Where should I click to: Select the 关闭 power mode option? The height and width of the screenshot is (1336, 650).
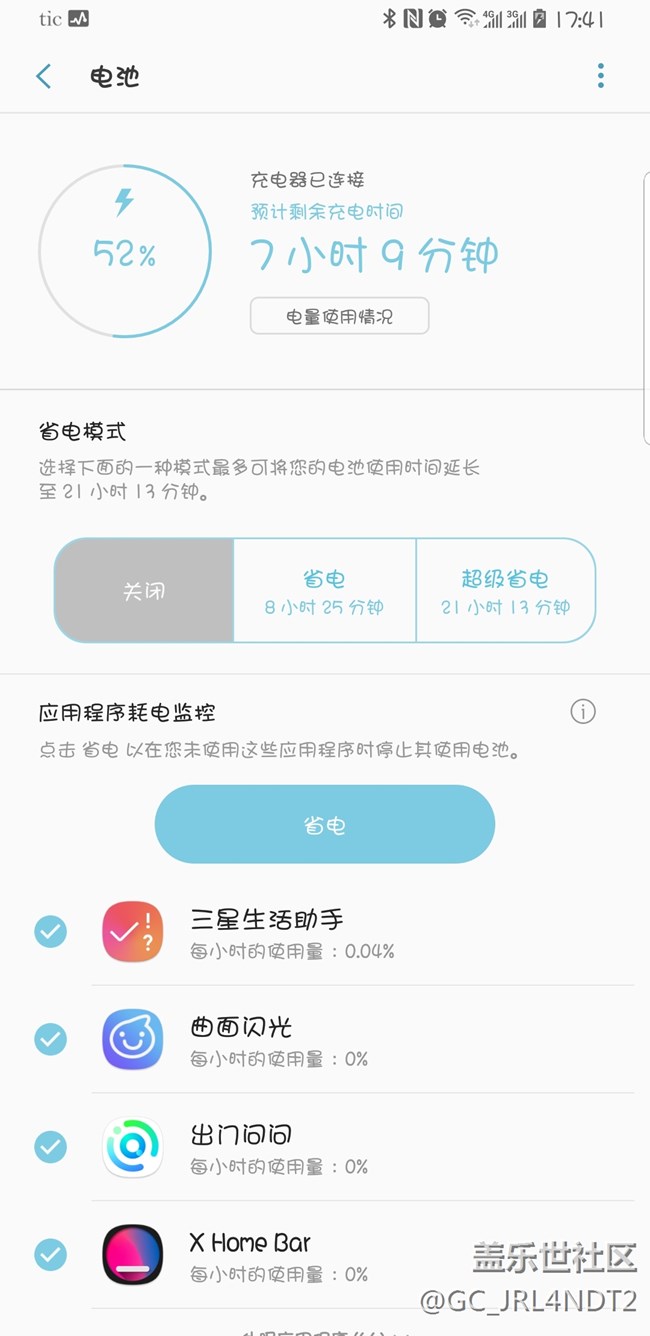144,591
